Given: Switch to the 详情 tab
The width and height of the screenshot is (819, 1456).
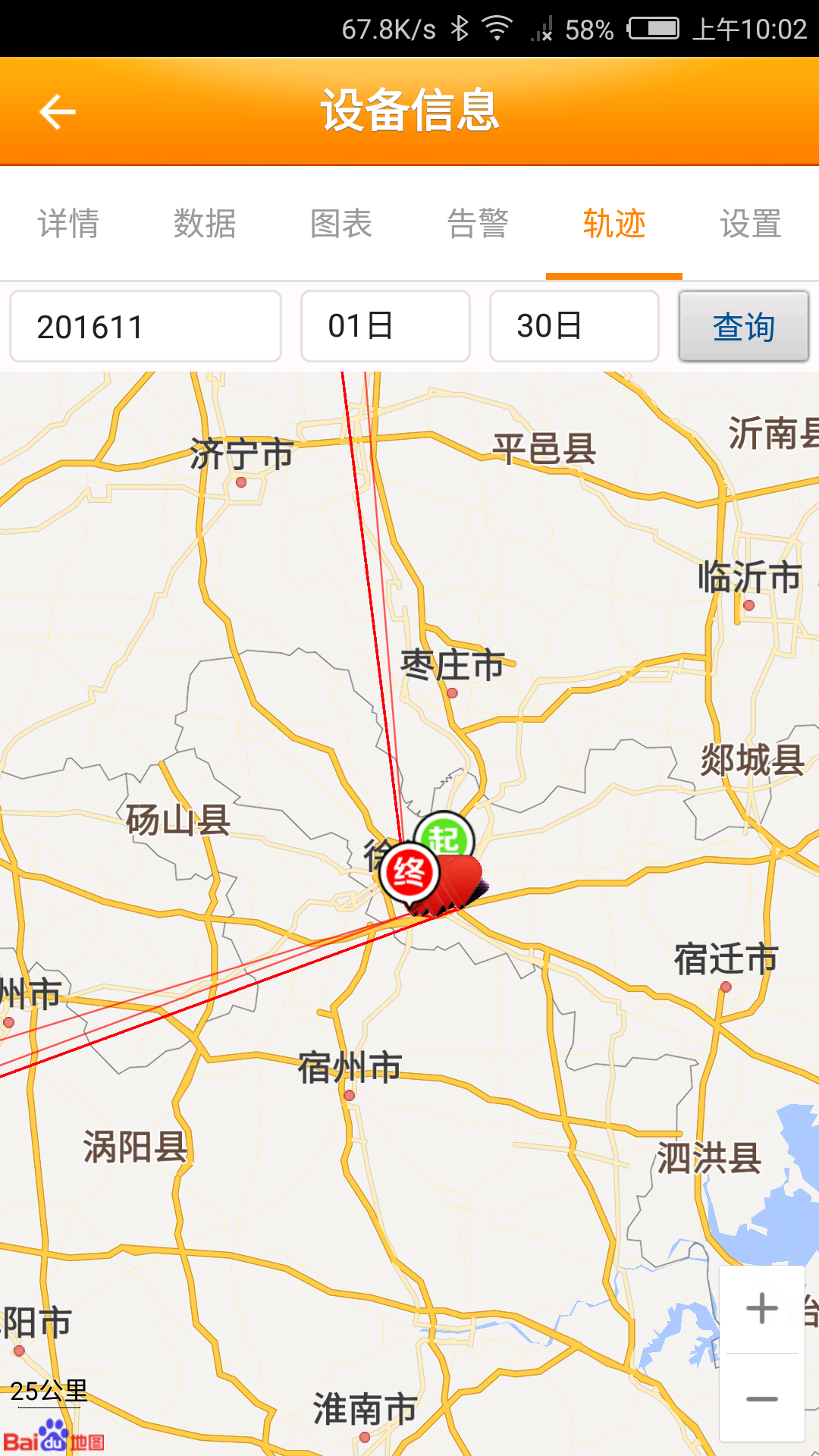Looking at the screenshot, I should point(67,224).
